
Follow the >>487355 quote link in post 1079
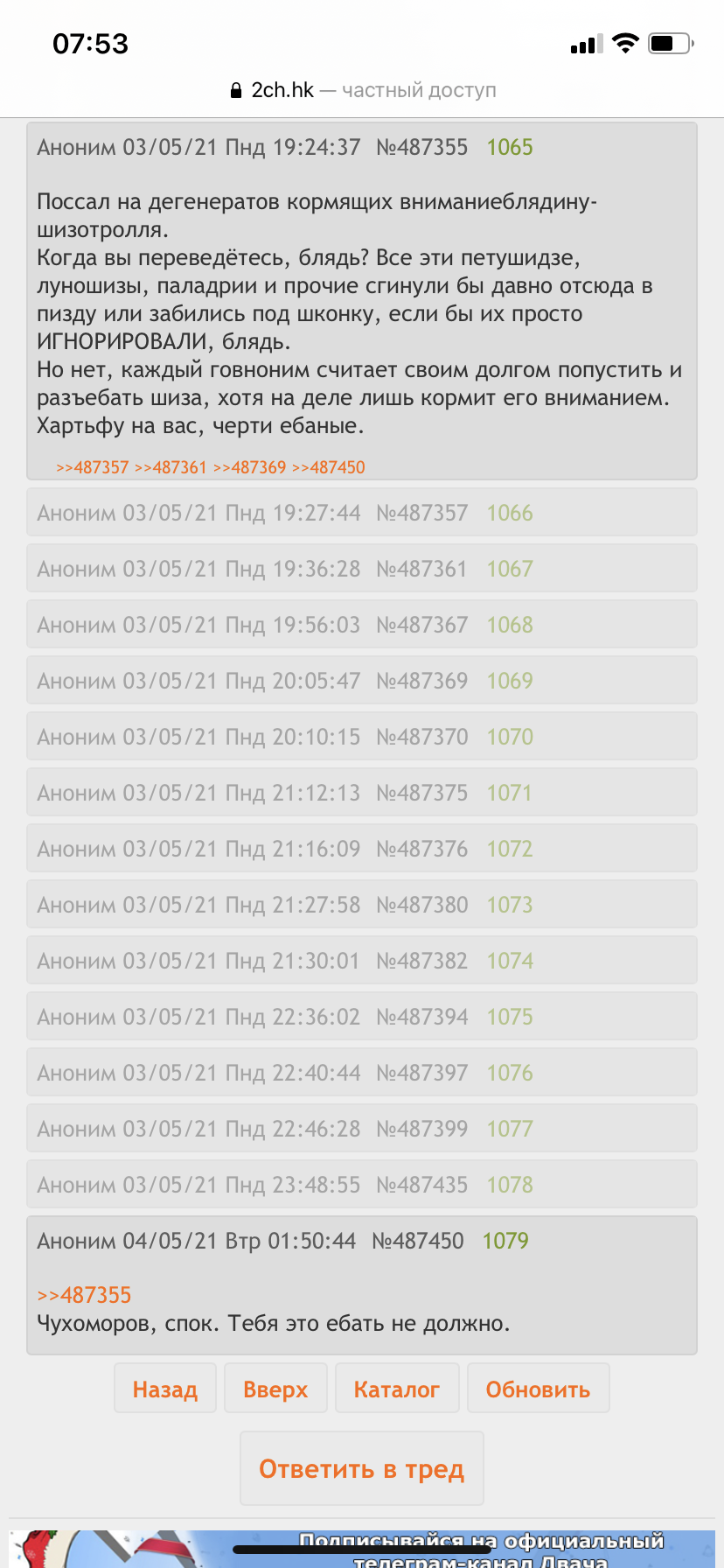(x=84, y=1295)
